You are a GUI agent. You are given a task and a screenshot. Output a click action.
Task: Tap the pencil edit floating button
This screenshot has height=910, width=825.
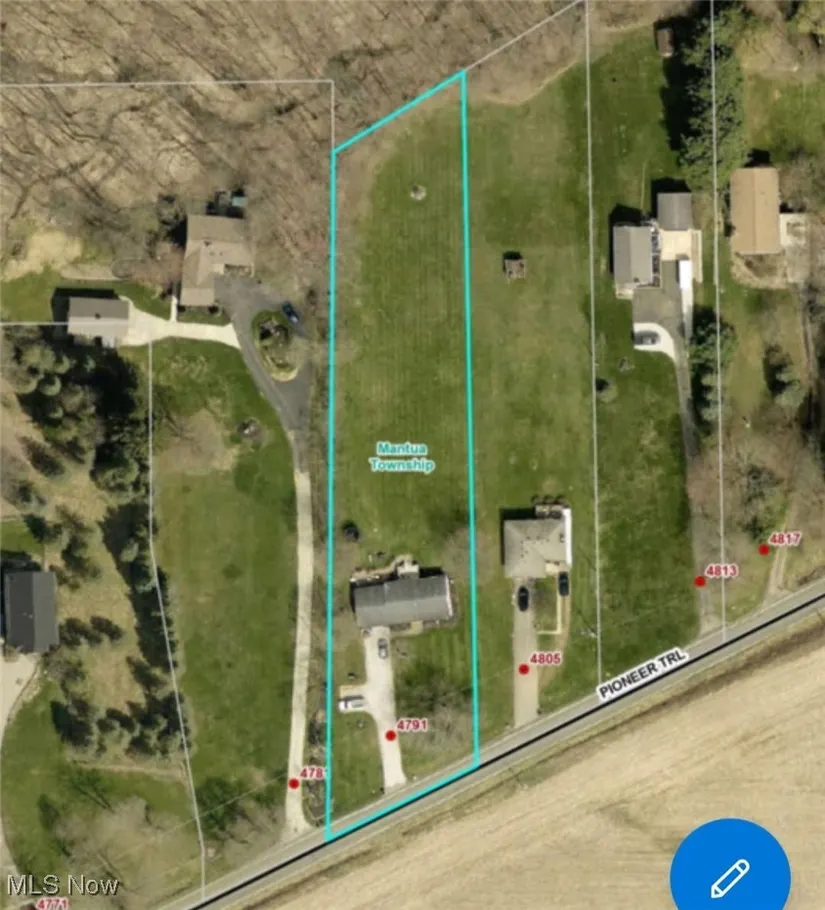click(730, 877)
